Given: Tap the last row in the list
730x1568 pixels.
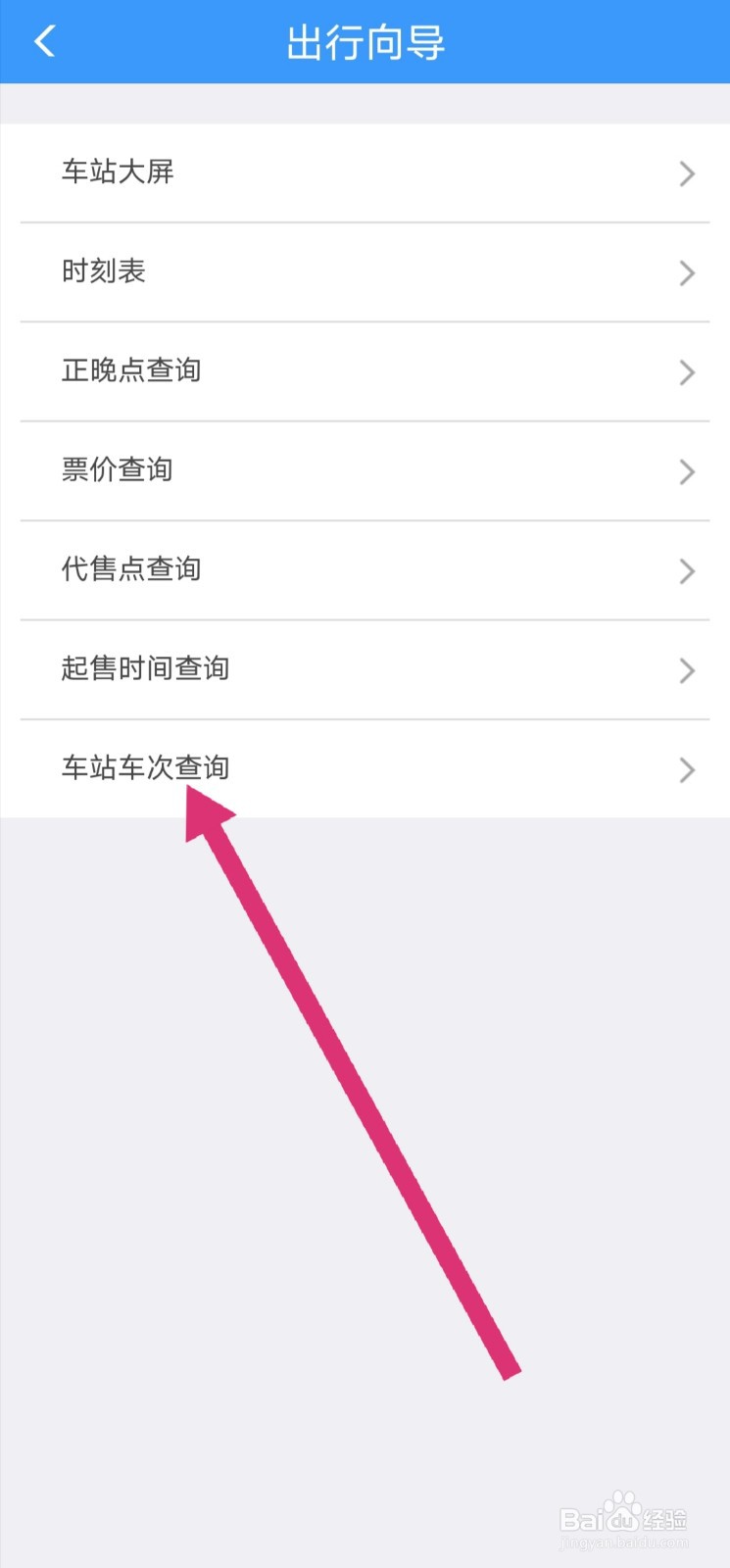Looking at the screenshot, I should pyautogui.click(x=365, y=768).
